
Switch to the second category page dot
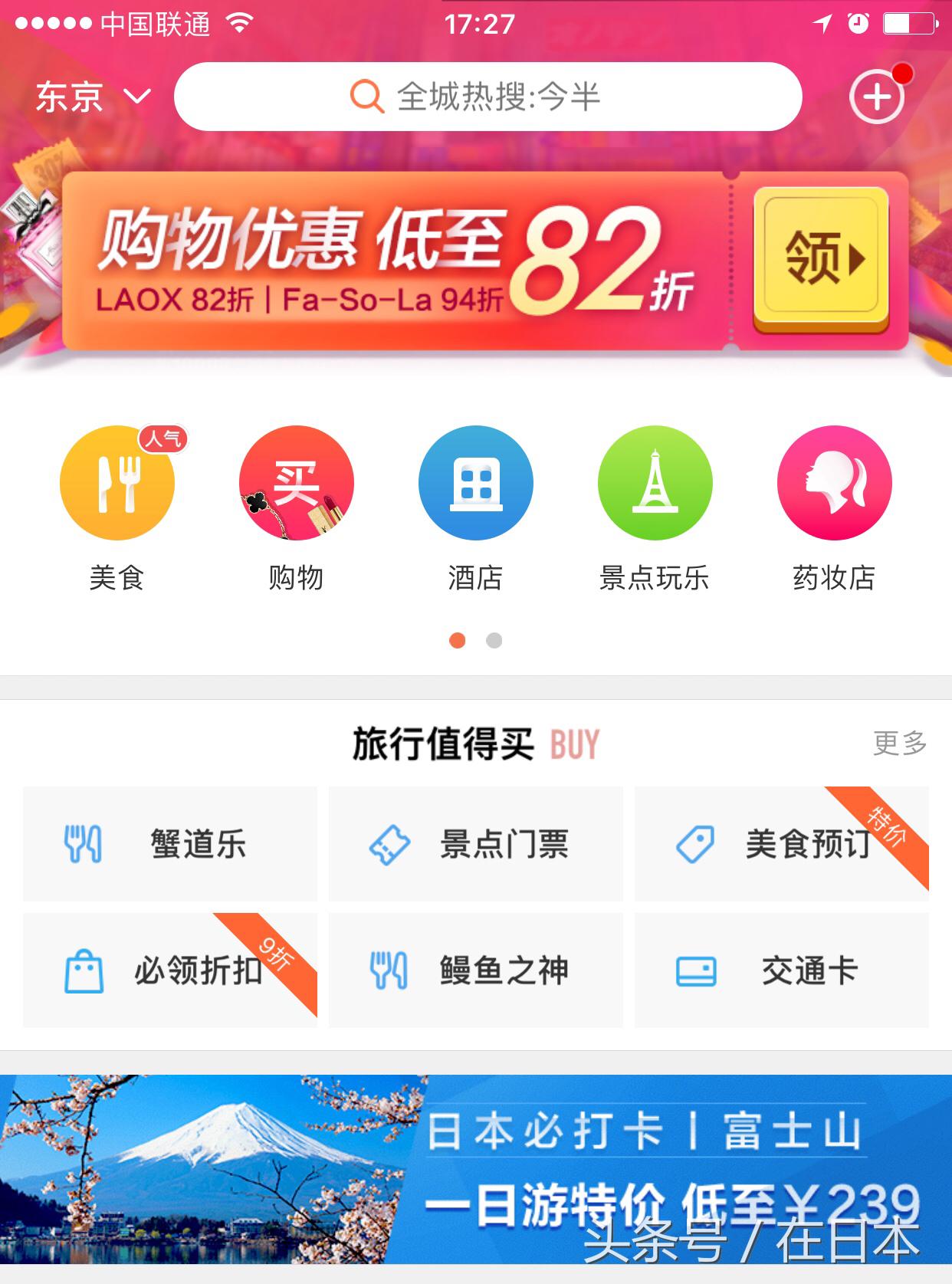494,639
